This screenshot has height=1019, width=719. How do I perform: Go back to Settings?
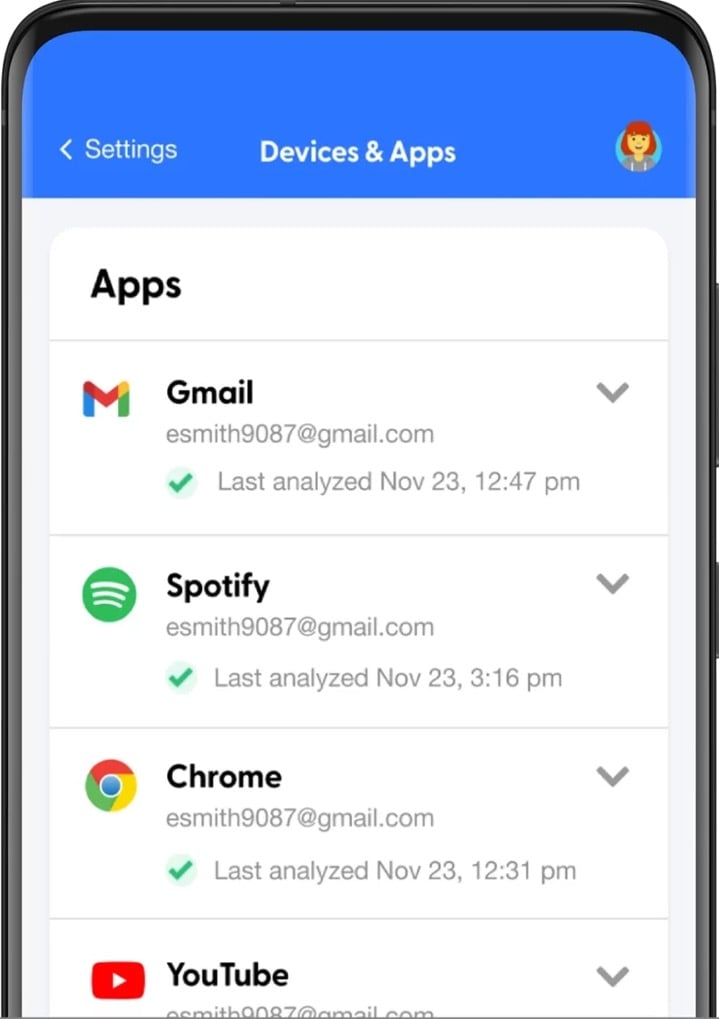117,150
